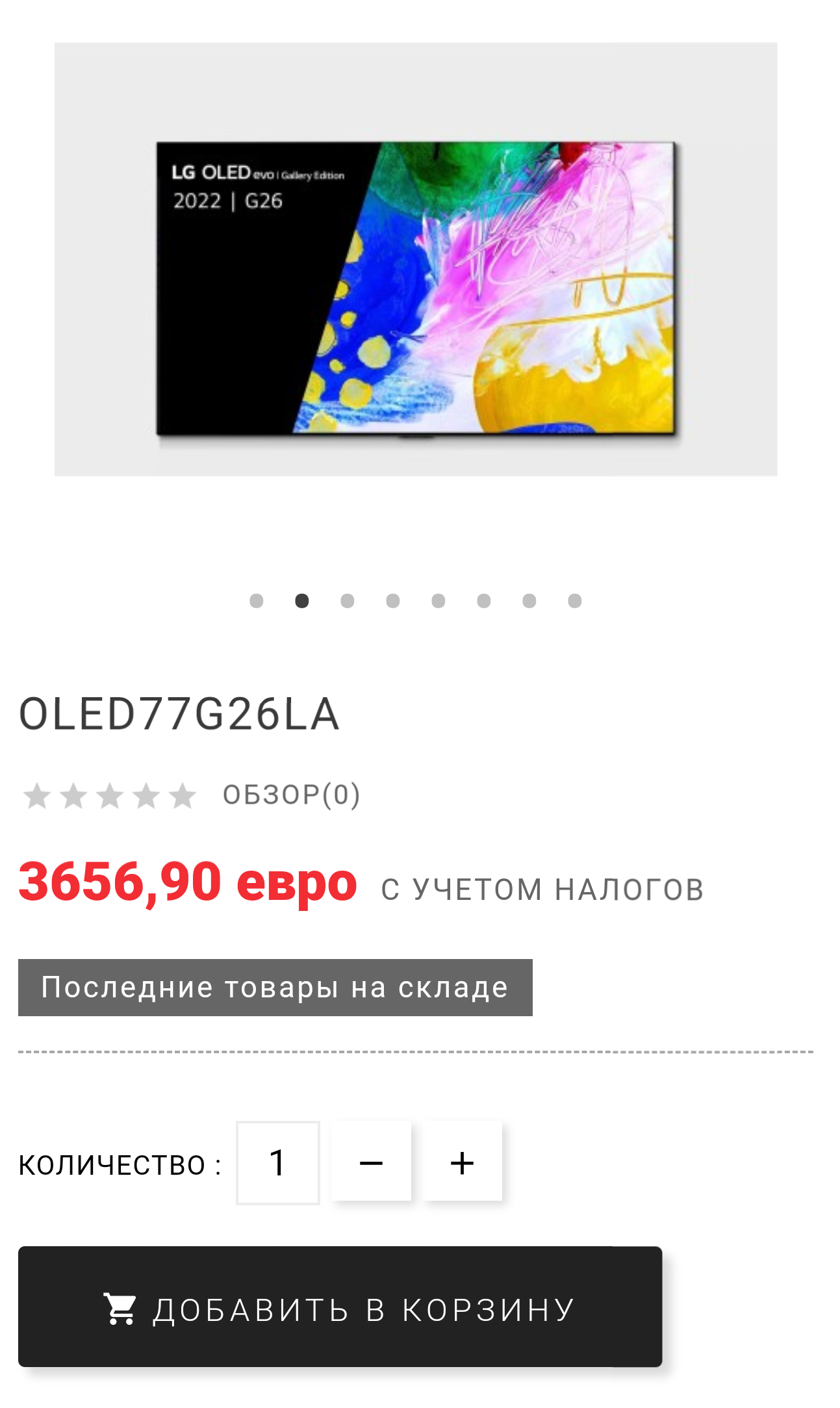View the seventh carousel dot
The width and height of the screenshot is (840, 1408).
pyautogui.click(x=529, y=601)
